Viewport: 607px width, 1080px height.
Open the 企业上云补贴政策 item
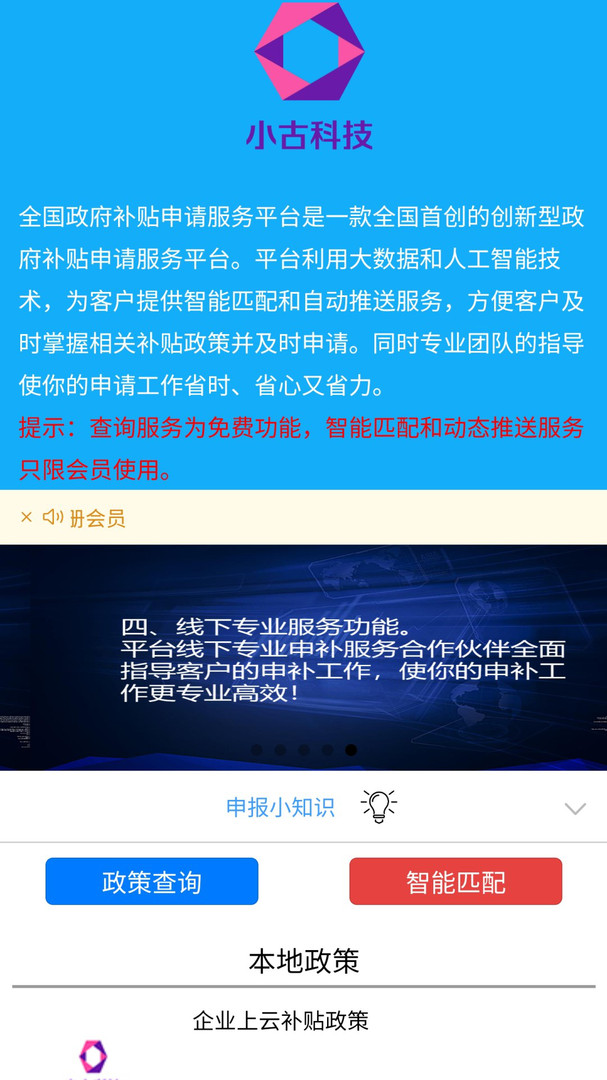(x=280, y=1021)
